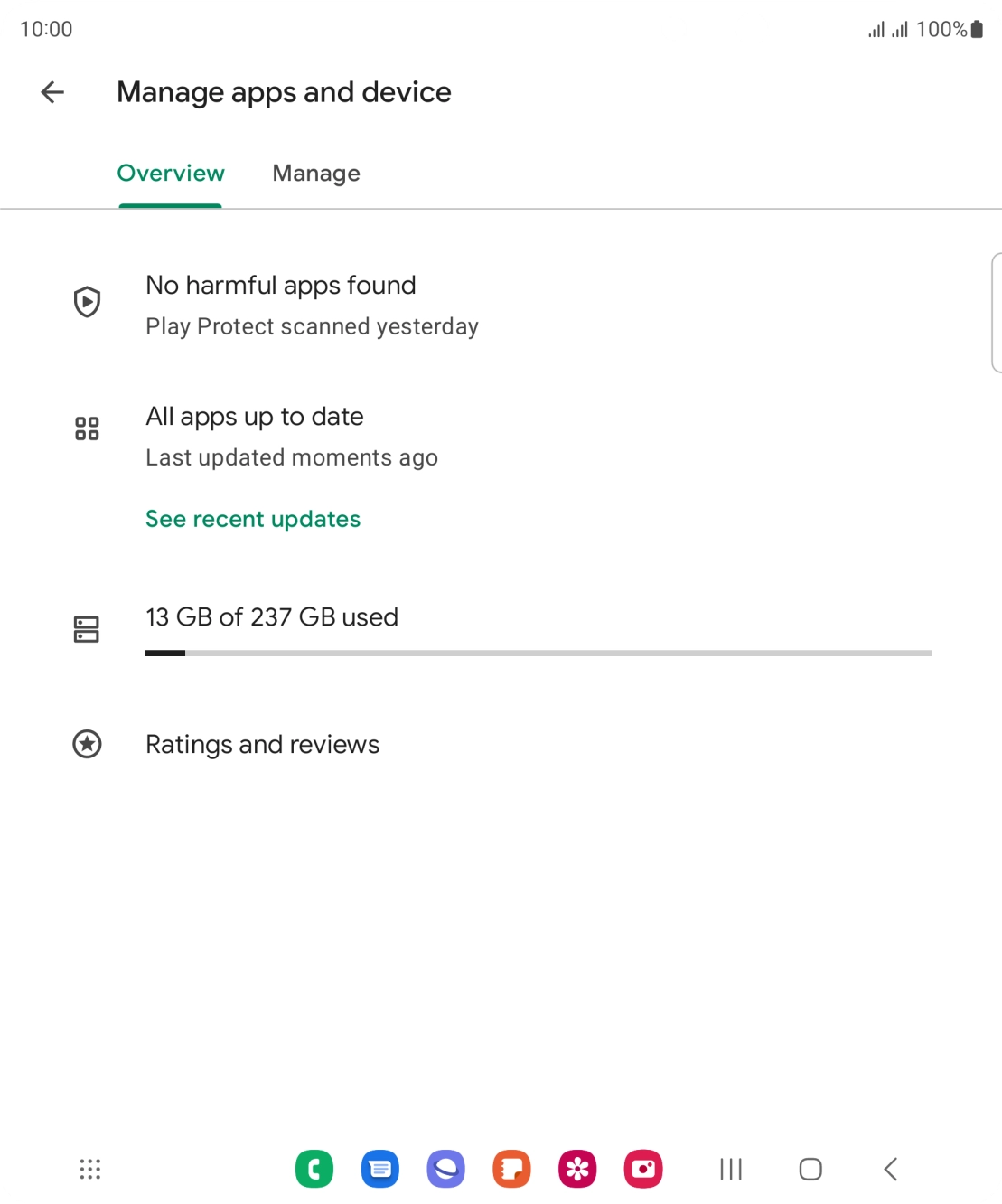Launch the Messages app from the taskbar

380,1169
